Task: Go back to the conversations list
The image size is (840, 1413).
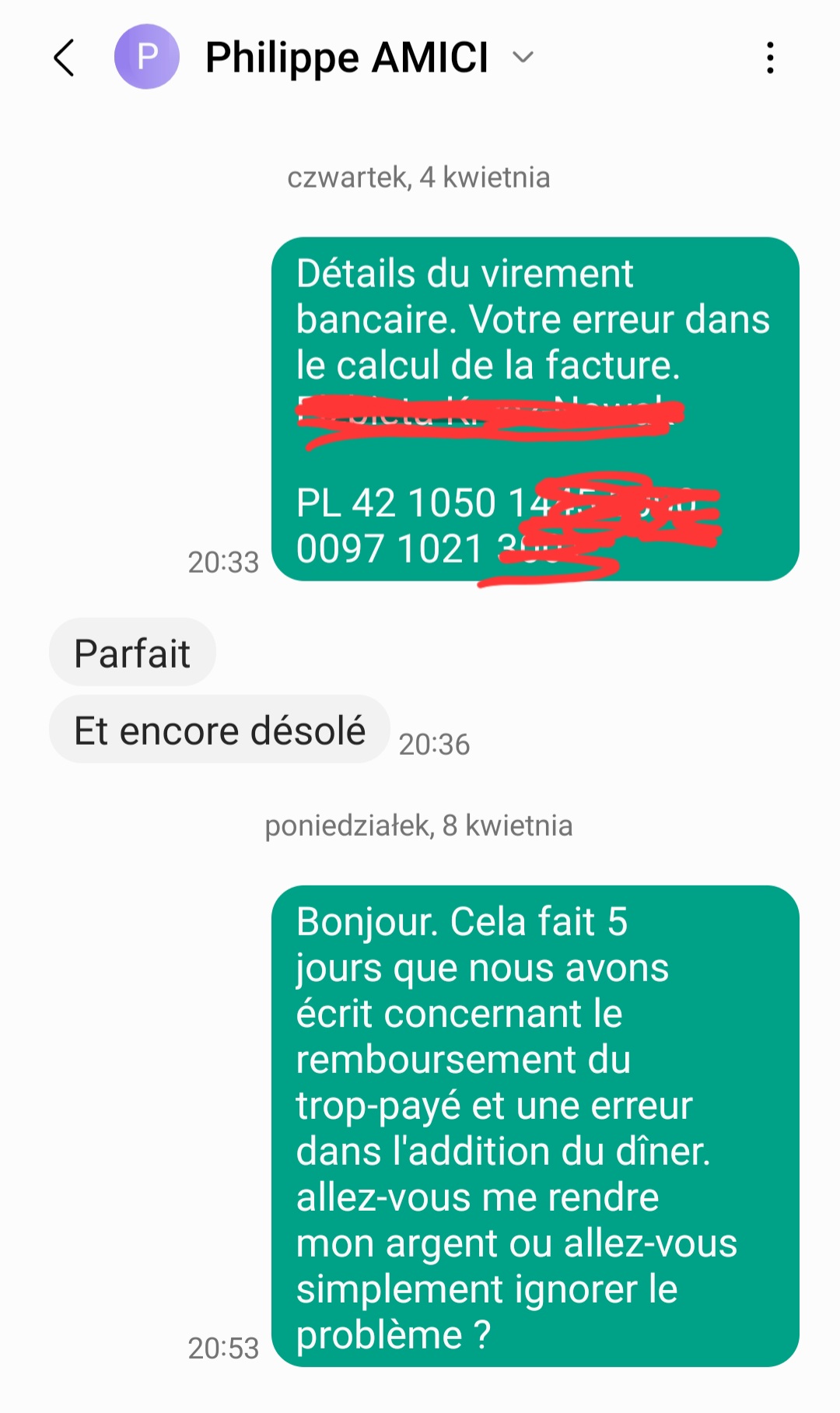Action: click(x=65, y=58)
